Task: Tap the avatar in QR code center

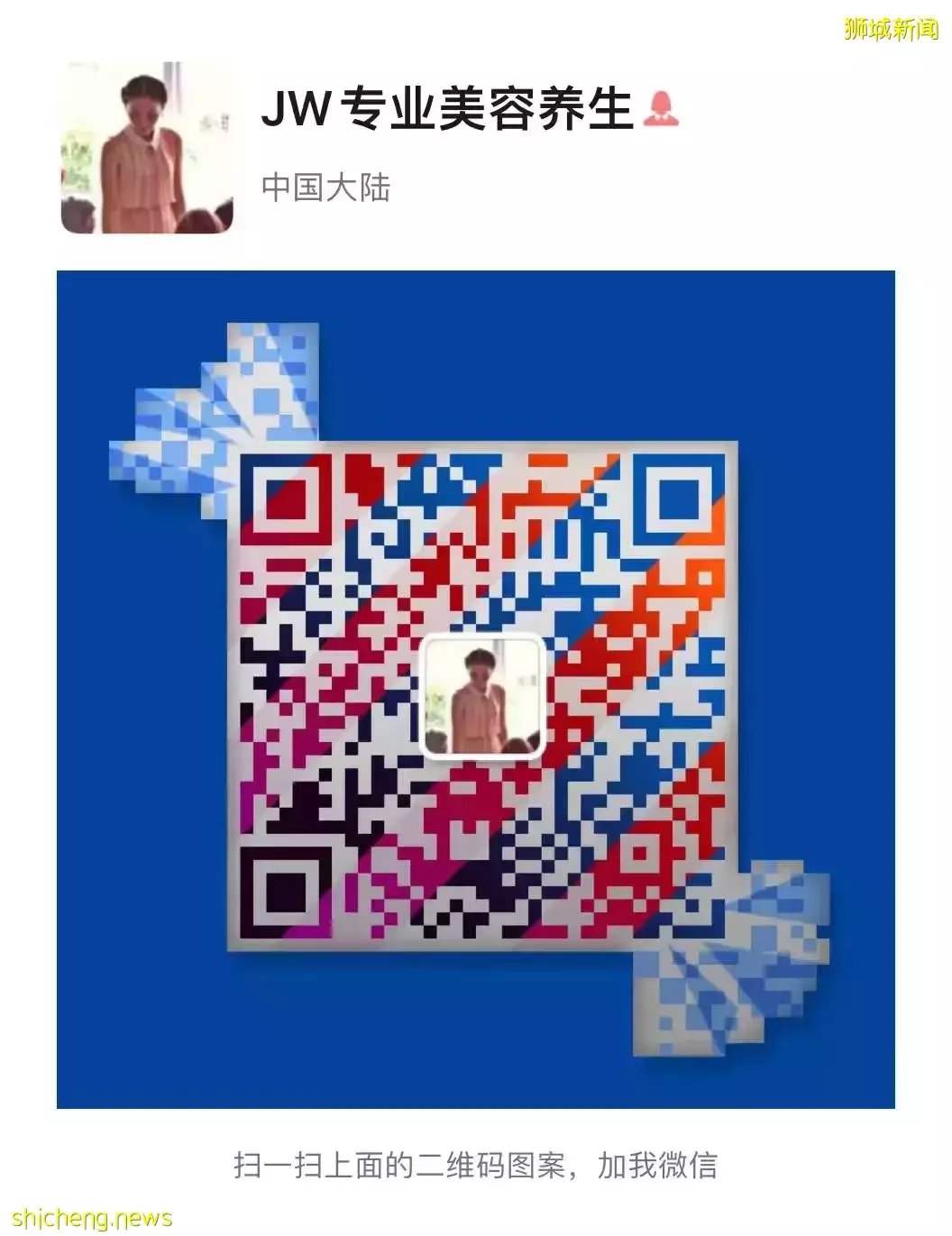Action: 483,696
